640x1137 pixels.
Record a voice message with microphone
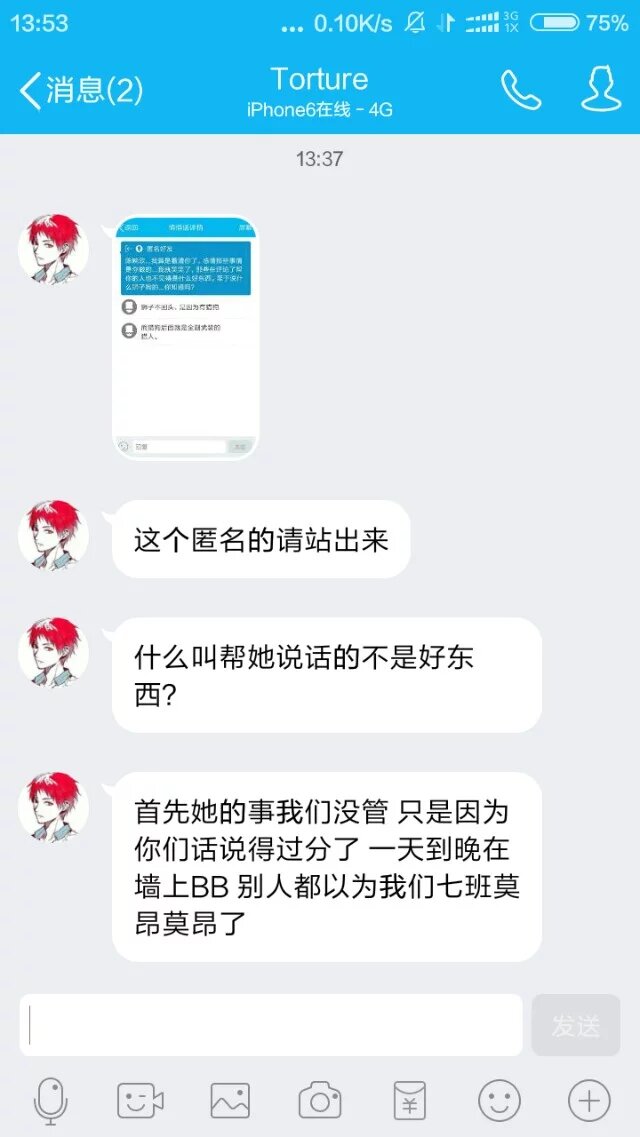[50, 1102]
